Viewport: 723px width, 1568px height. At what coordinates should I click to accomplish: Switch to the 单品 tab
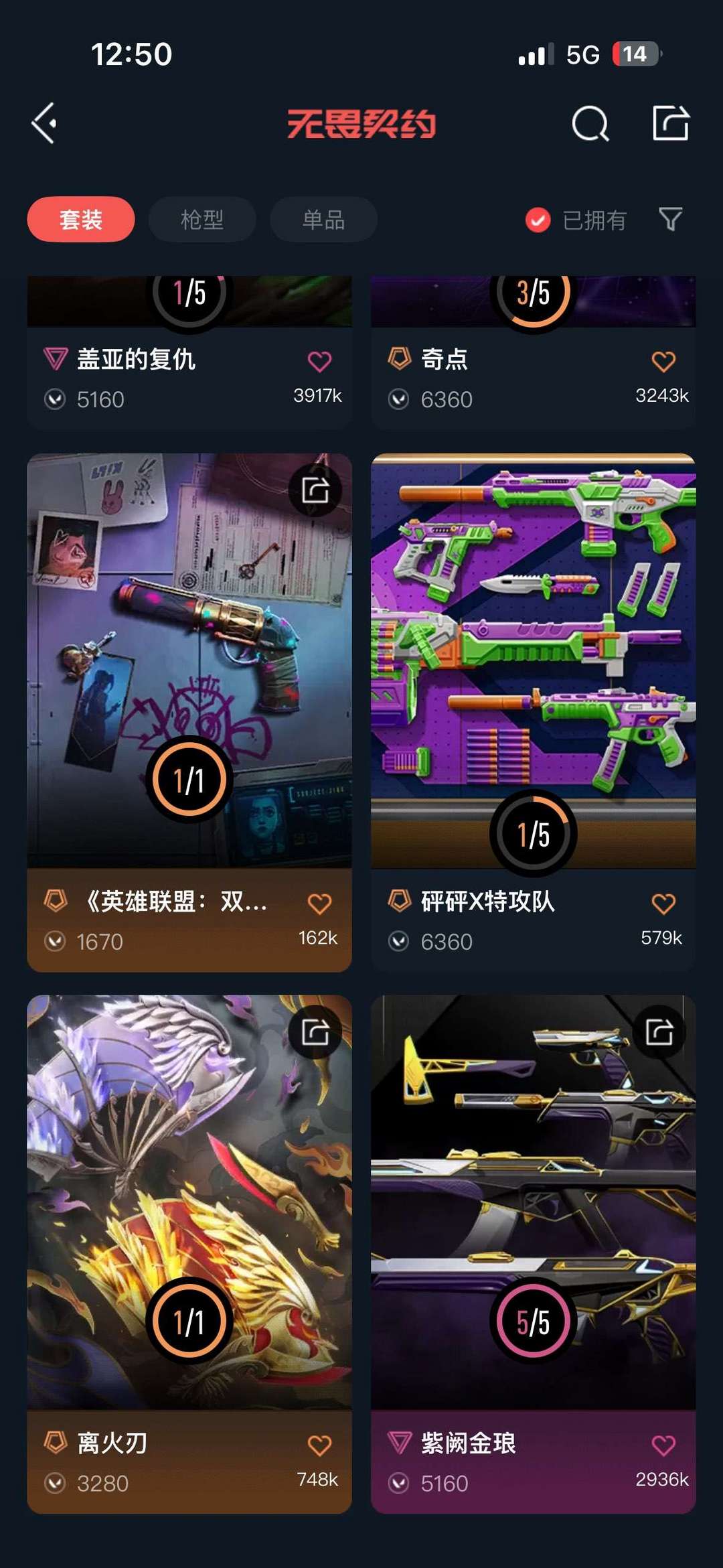tap(323, 219)
